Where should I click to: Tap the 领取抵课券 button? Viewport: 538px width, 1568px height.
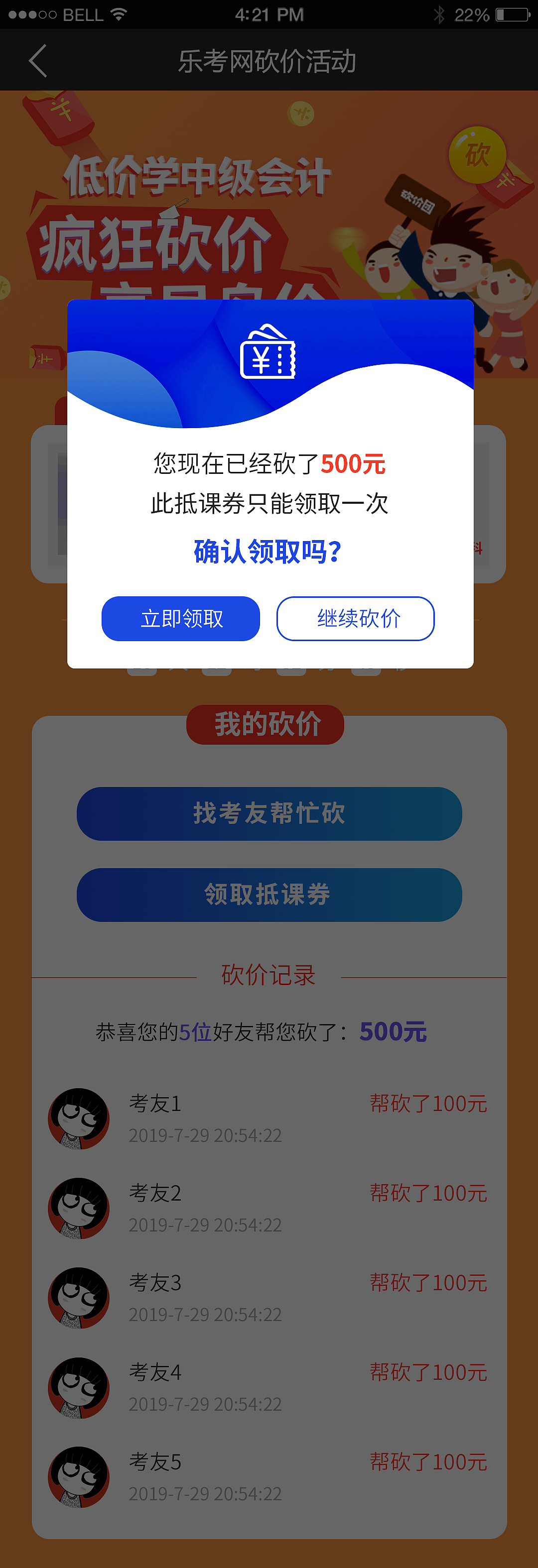coord(268,895)
